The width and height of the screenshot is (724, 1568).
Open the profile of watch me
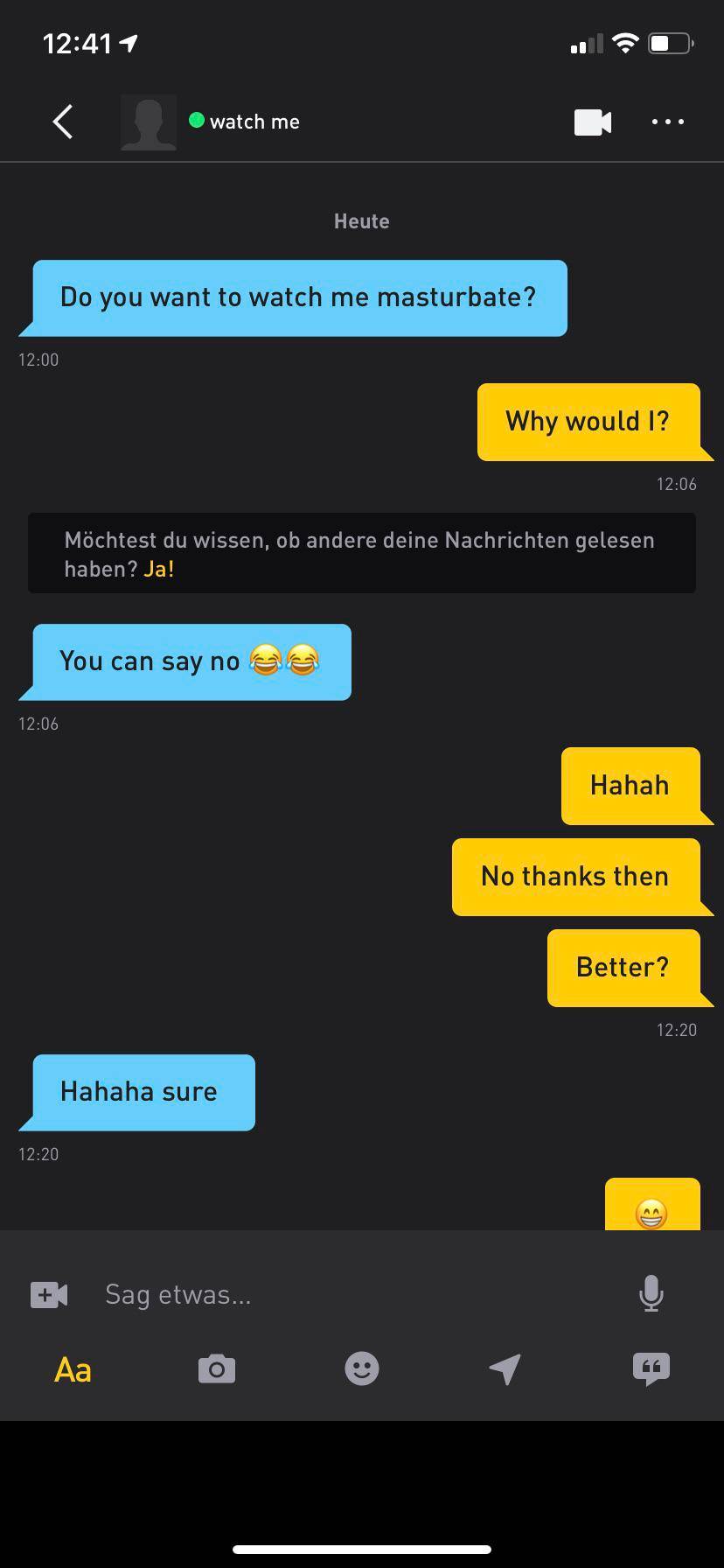pyautogui.click(x=148, y=122)
